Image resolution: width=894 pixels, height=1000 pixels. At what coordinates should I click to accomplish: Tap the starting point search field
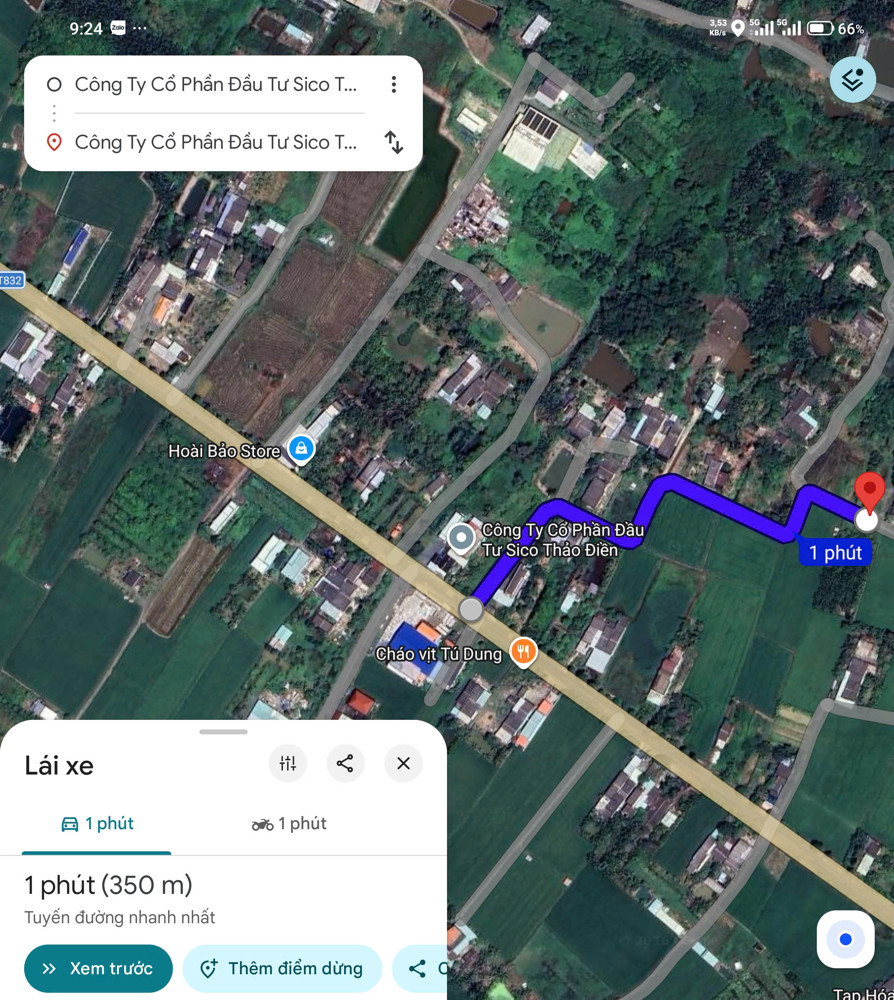(x=218, y=84)
